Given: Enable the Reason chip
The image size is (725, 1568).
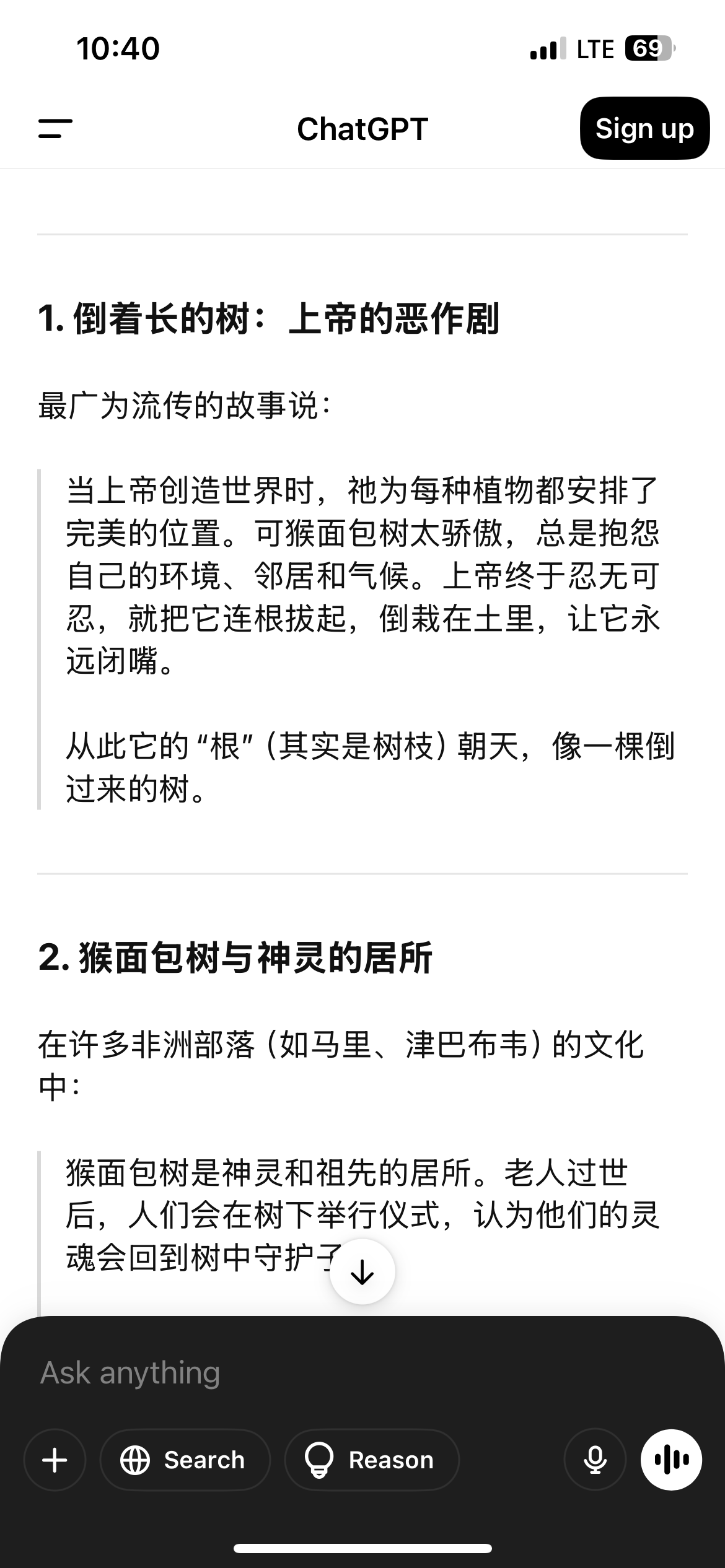Looking at the screenshot, I should 372,1460.
